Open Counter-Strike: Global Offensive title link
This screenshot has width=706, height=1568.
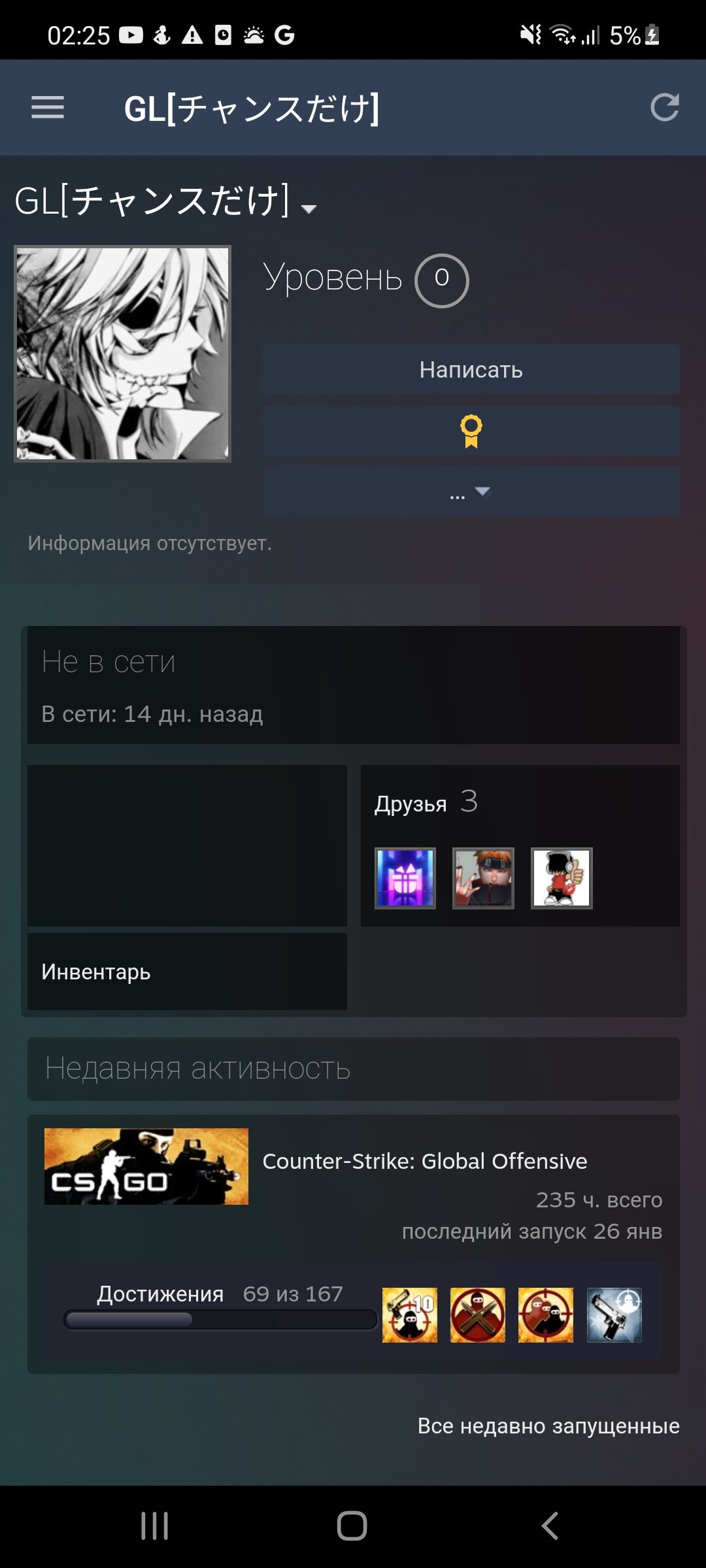(x=425, y=1161)
